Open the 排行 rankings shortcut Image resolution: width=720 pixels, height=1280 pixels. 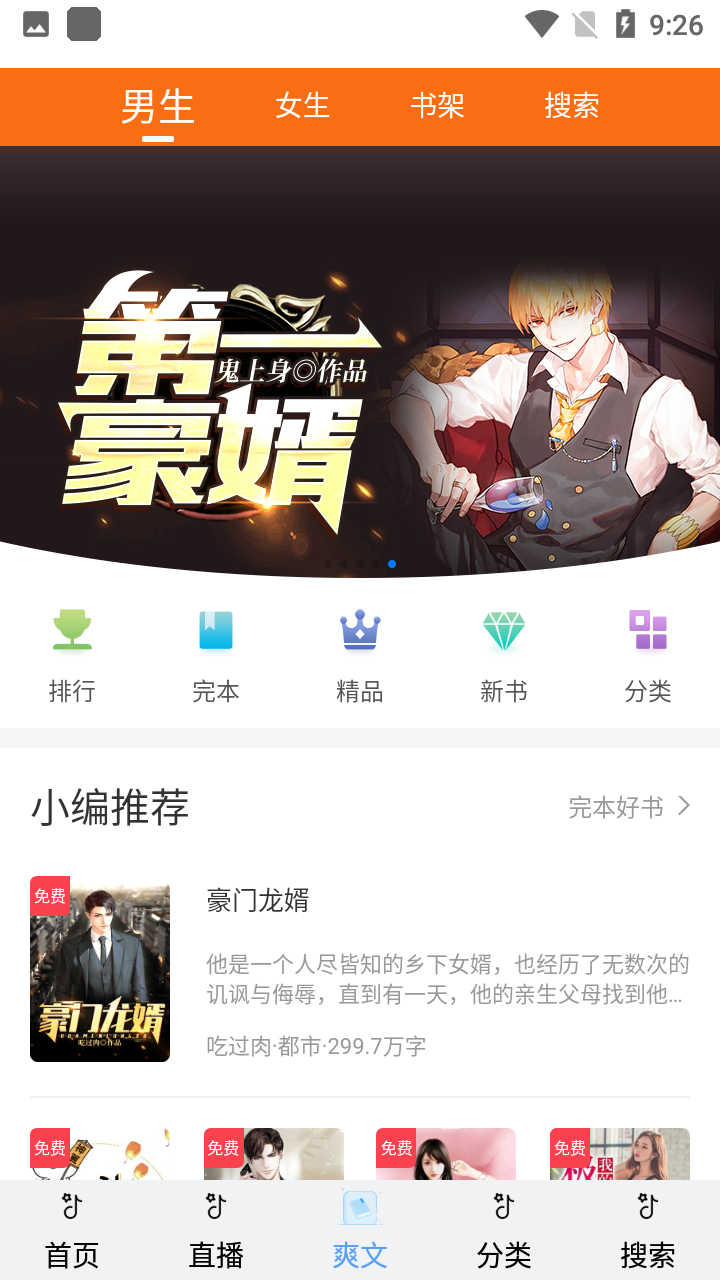click(x=72, y=655)
